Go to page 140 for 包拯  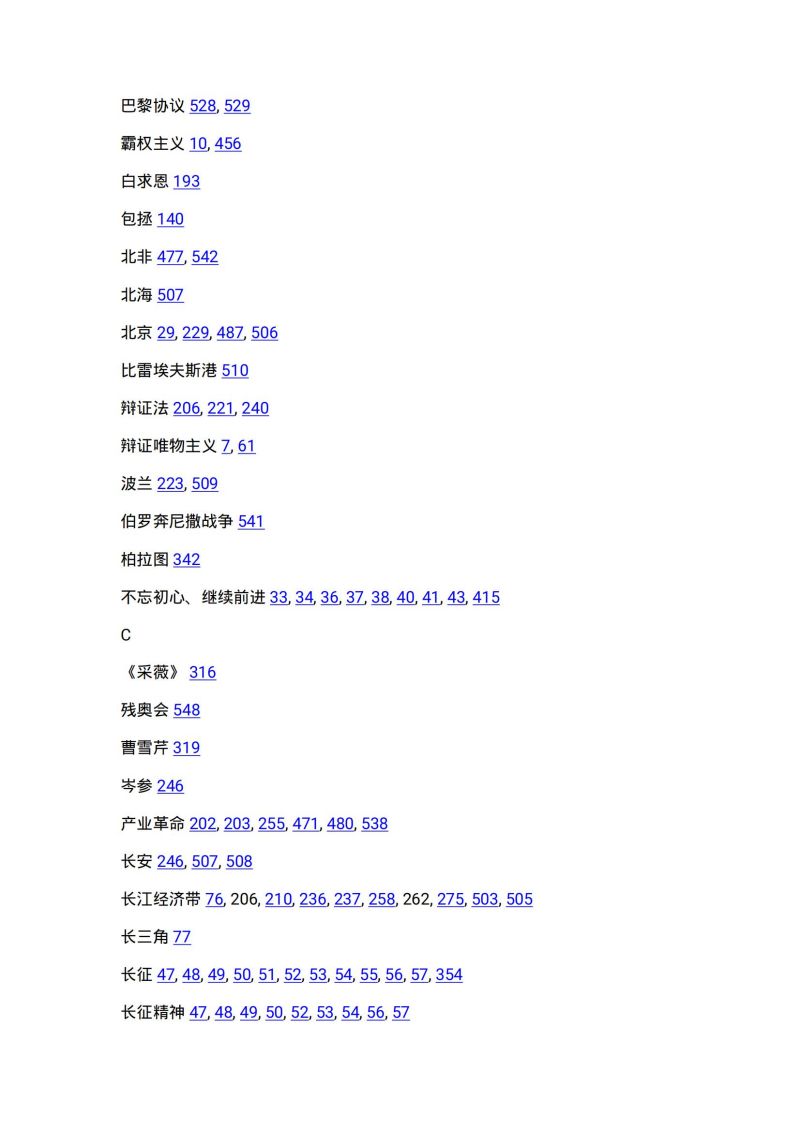point(170,219)
